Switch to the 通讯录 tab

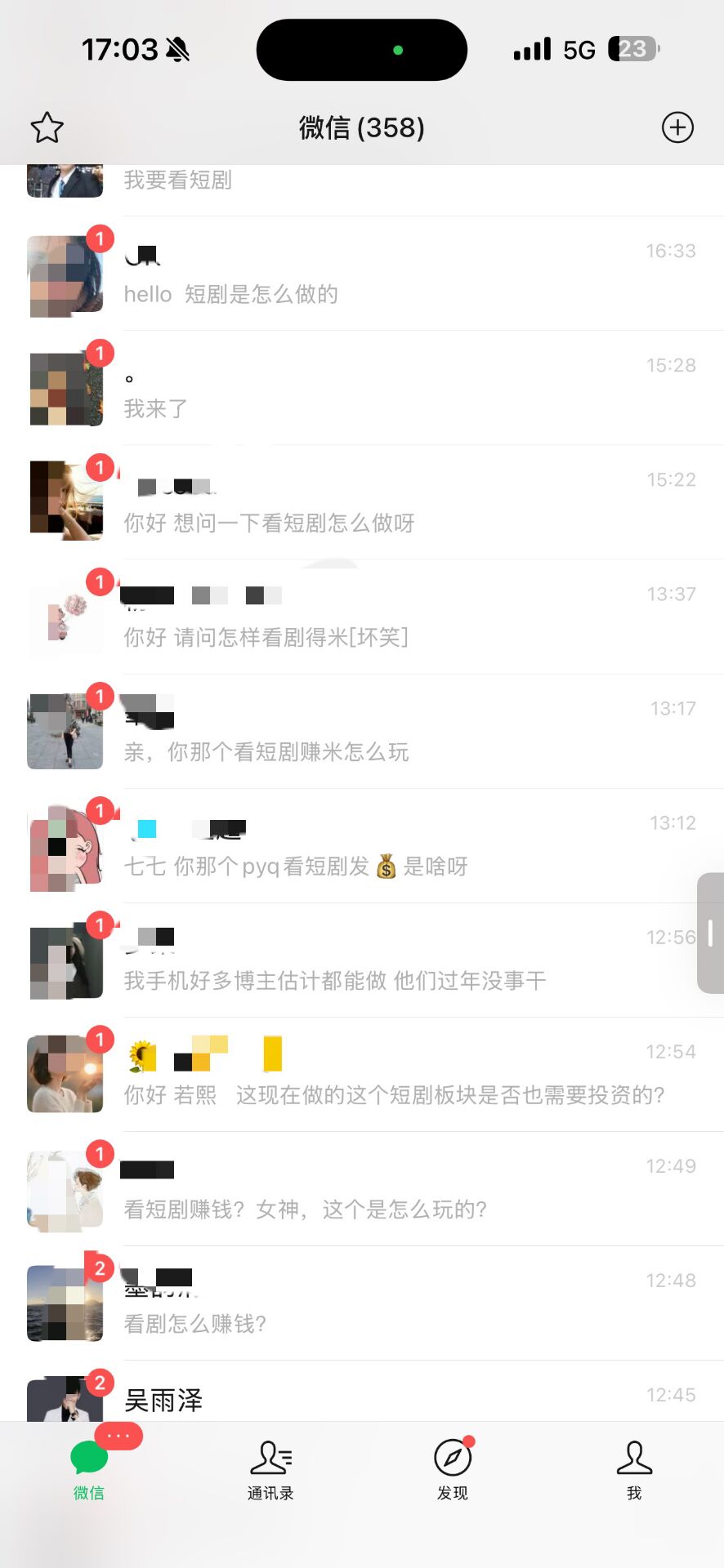point(270,1471)
